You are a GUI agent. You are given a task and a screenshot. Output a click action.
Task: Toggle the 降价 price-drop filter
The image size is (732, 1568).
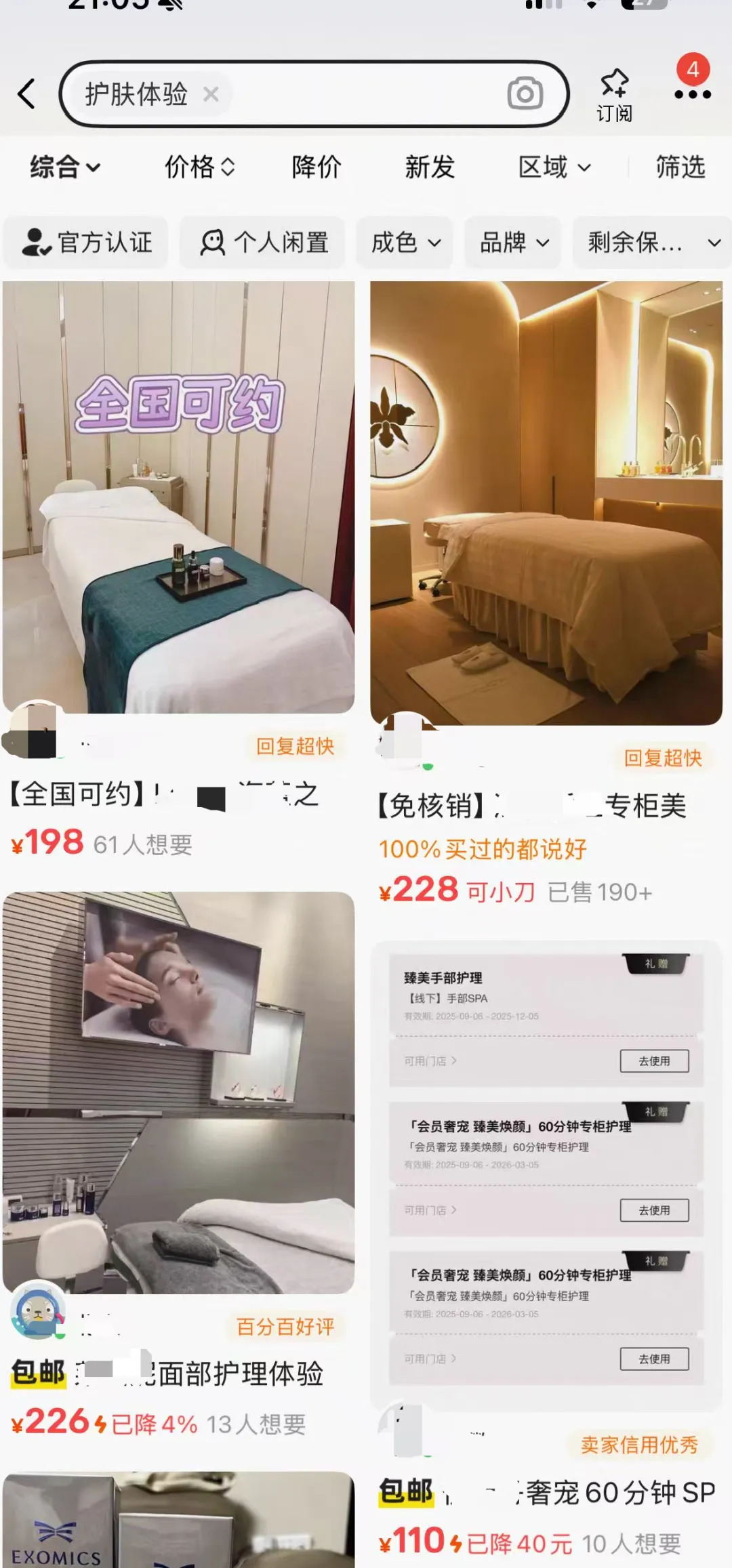315,167
